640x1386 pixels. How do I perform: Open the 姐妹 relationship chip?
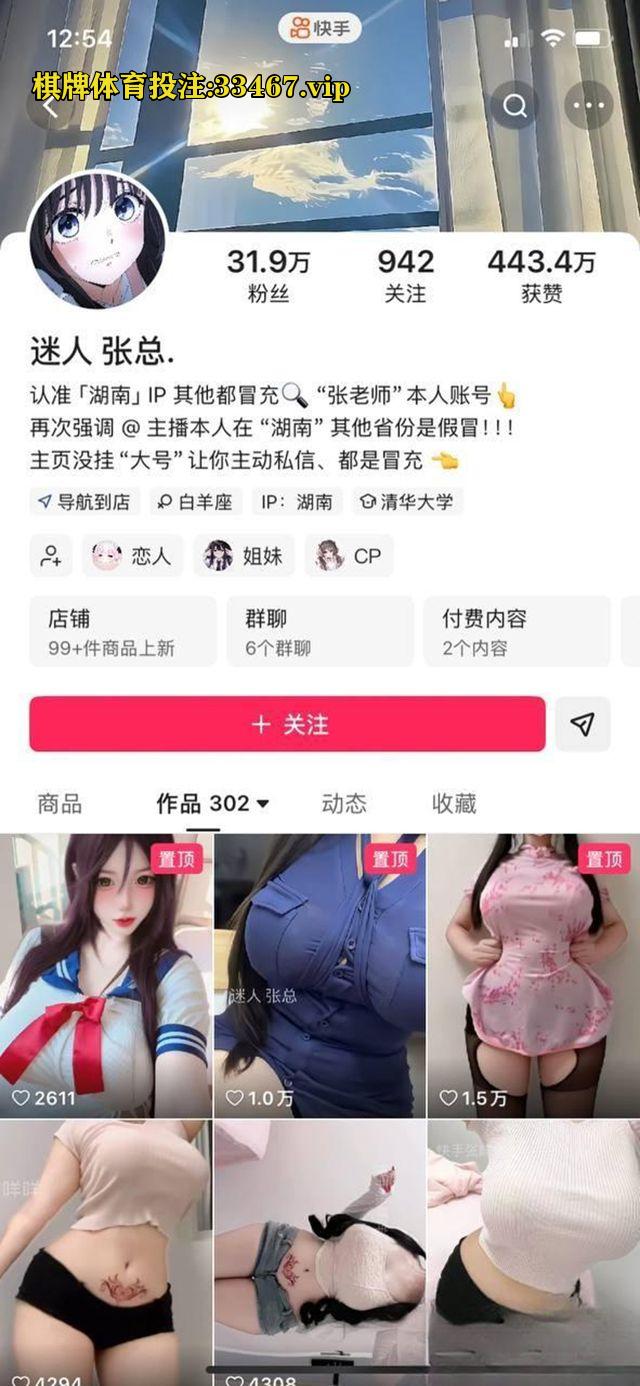[245, 556]
